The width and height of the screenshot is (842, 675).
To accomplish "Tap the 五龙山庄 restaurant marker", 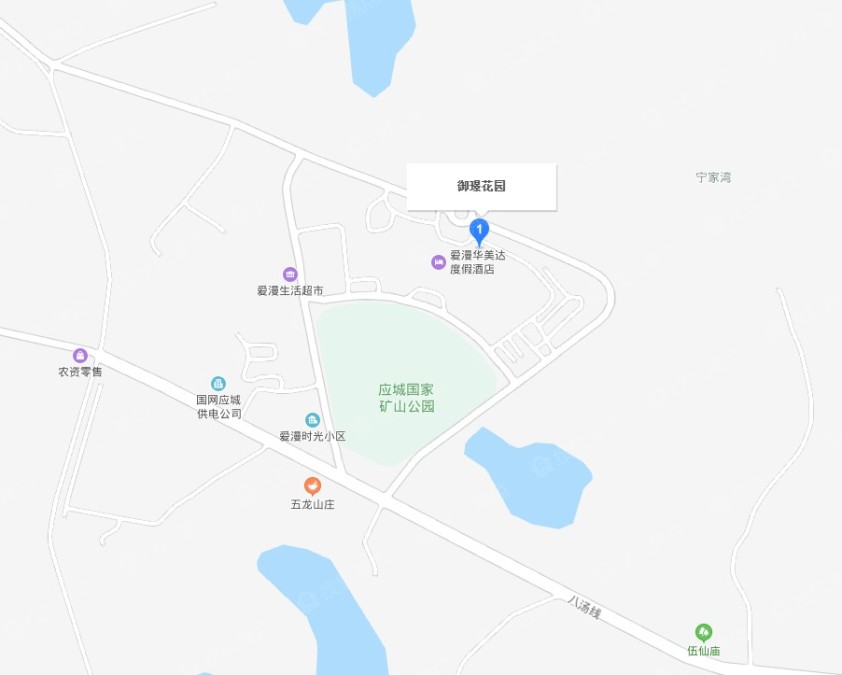I will click(x=313, y=487).
